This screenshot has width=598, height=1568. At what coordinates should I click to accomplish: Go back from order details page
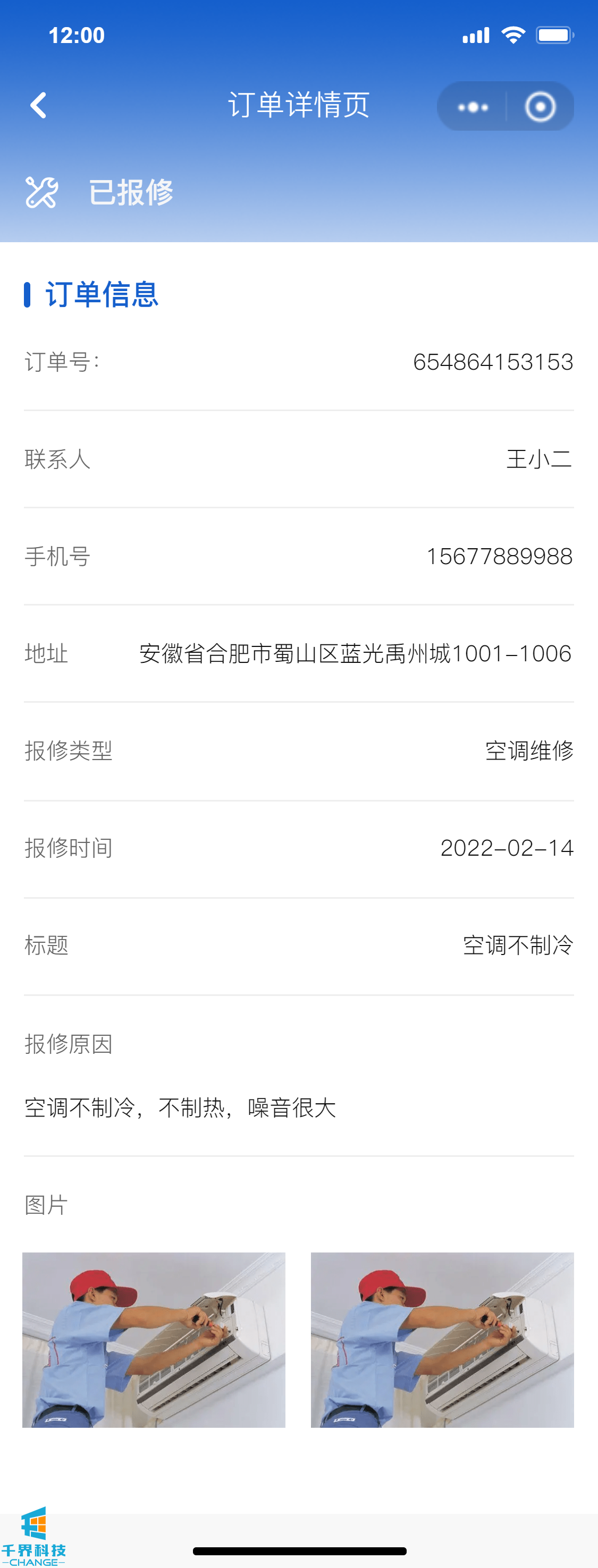38,105
